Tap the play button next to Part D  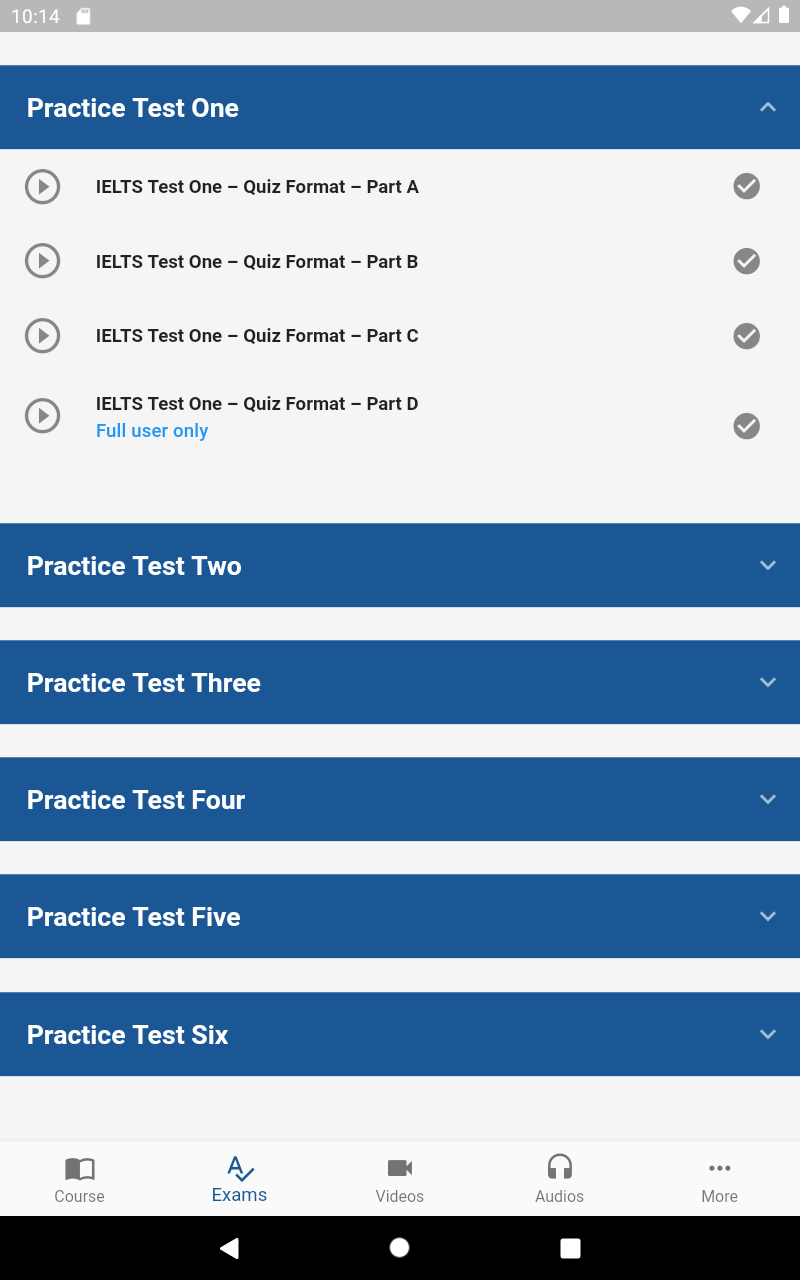pyautogui.click(x=42, y=416)
